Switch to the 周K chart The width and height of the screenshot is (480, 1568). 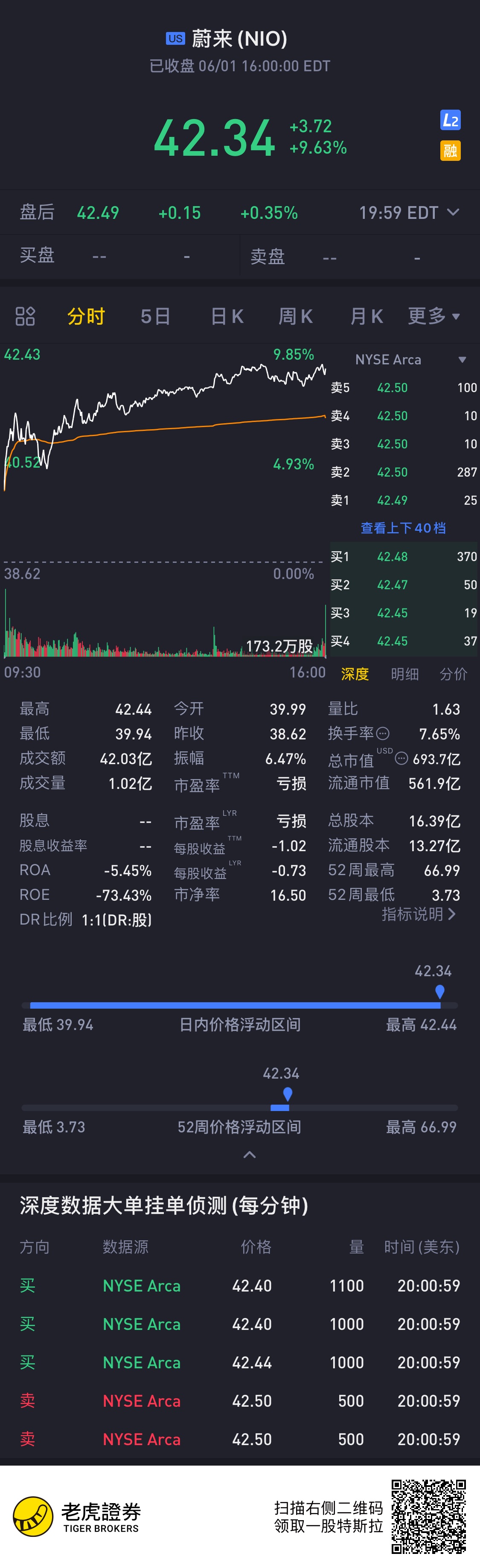point(295,316)
